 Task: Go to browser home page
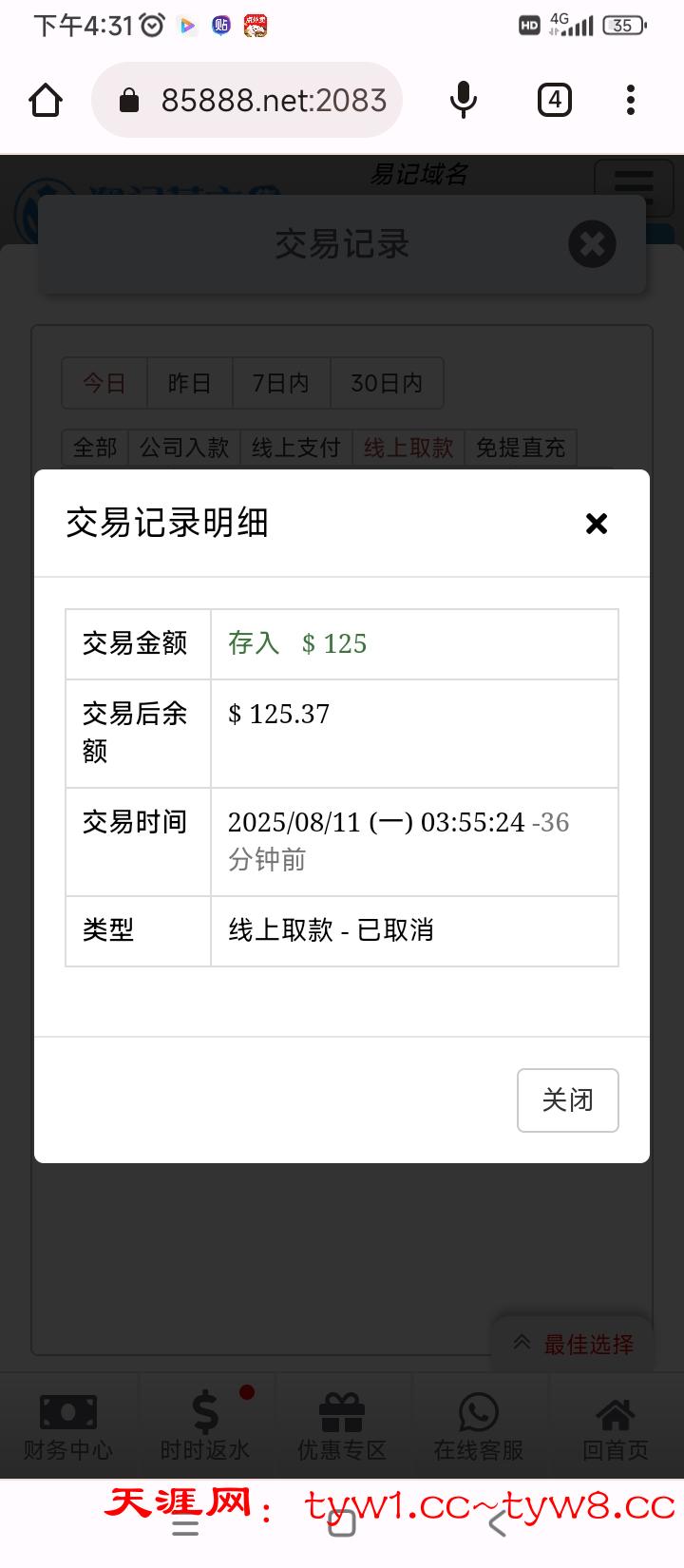(46, 100)
